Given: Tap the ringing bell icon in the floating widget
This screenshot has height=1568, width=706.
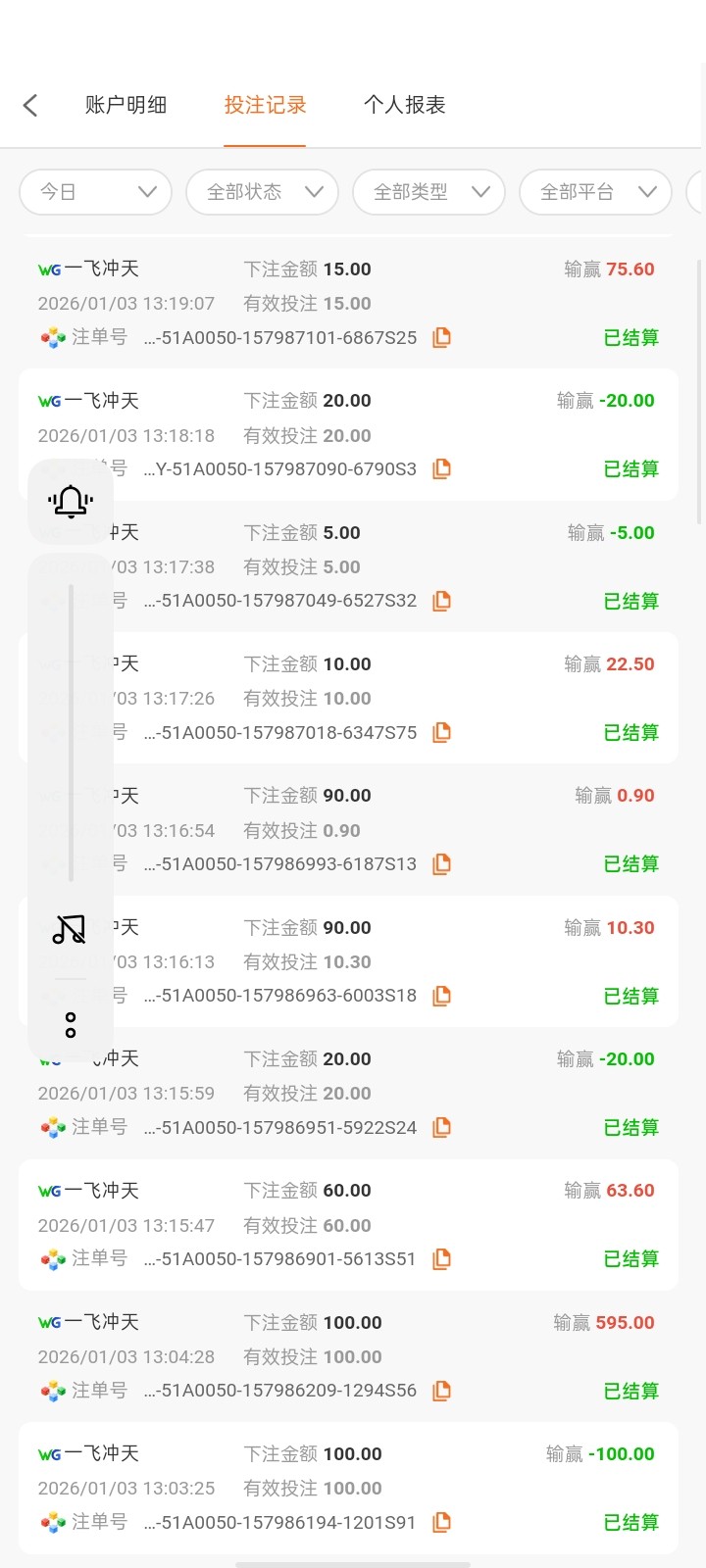Looking at the screenshot, I should 70,502.
